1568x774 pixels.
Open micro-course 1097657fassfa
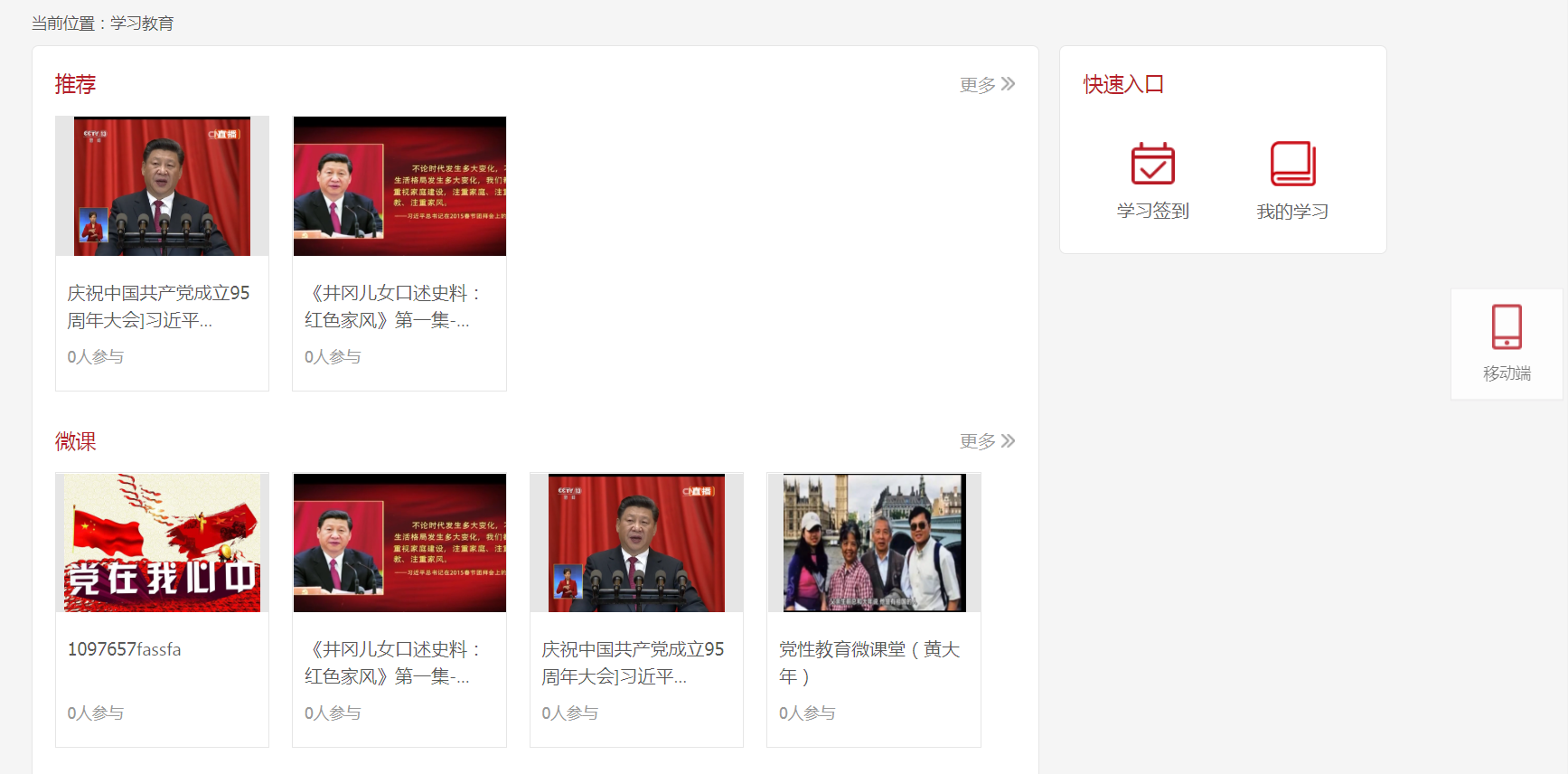pyautogui.click(x=162, y=543)
